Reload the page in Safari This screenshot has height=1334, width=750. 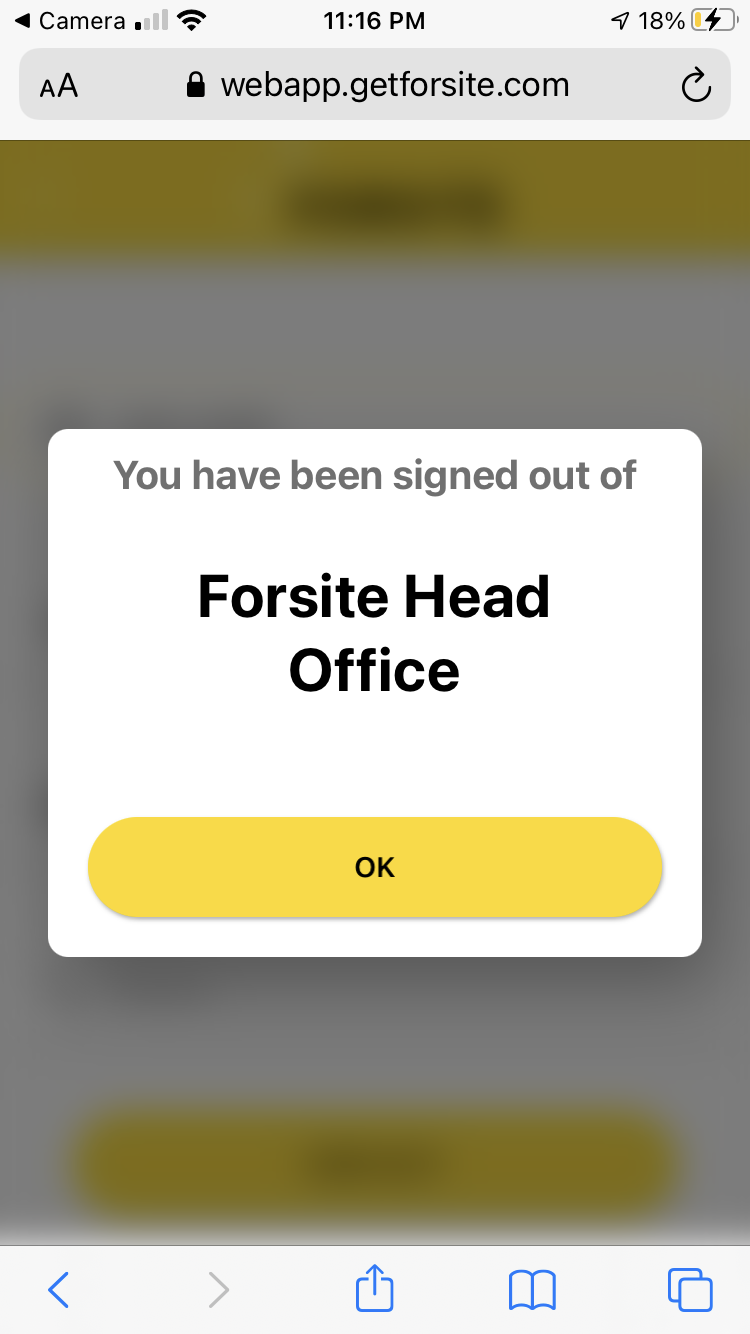[x=696, y=86]
